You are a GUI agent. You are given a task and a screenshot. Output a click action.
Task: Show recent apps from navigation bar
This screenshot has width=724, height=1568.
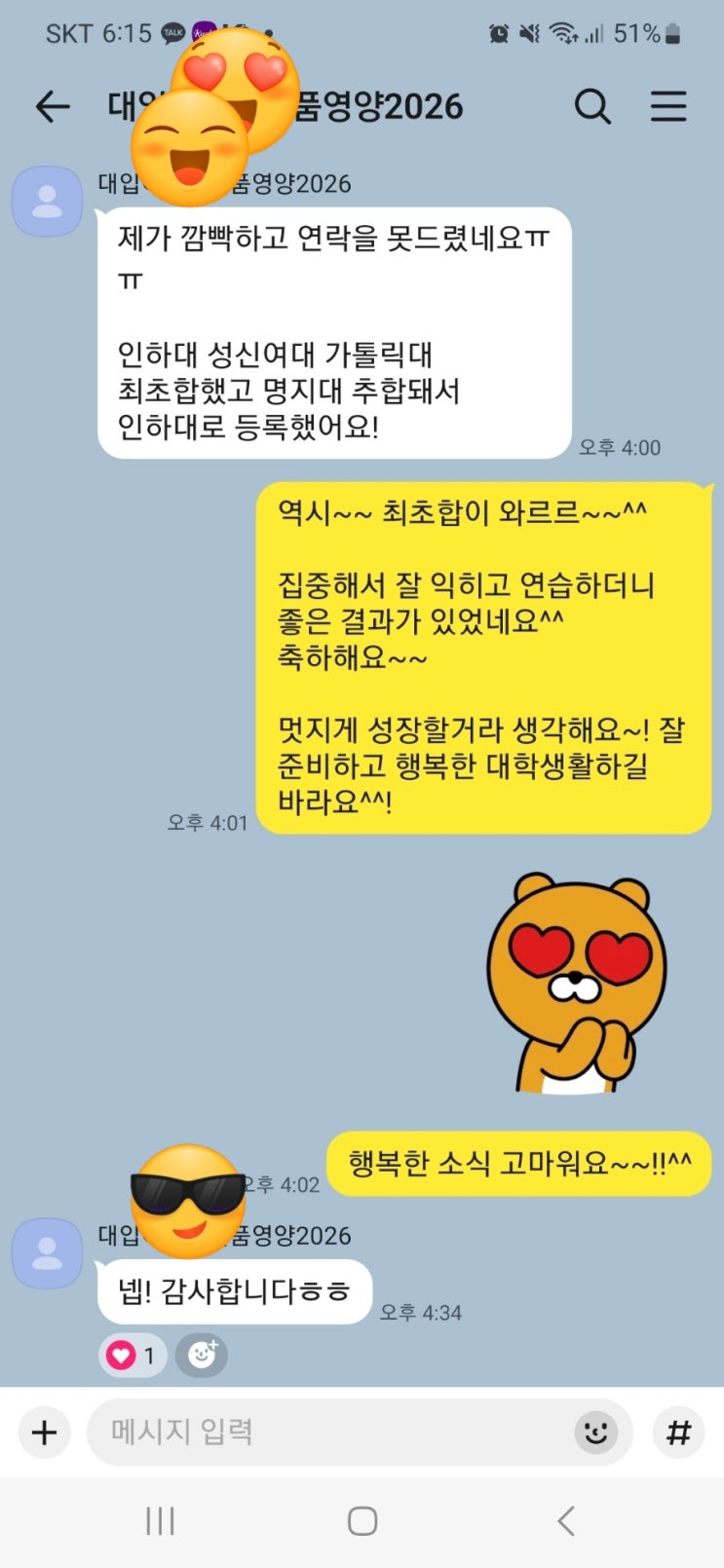(160, 1521)
